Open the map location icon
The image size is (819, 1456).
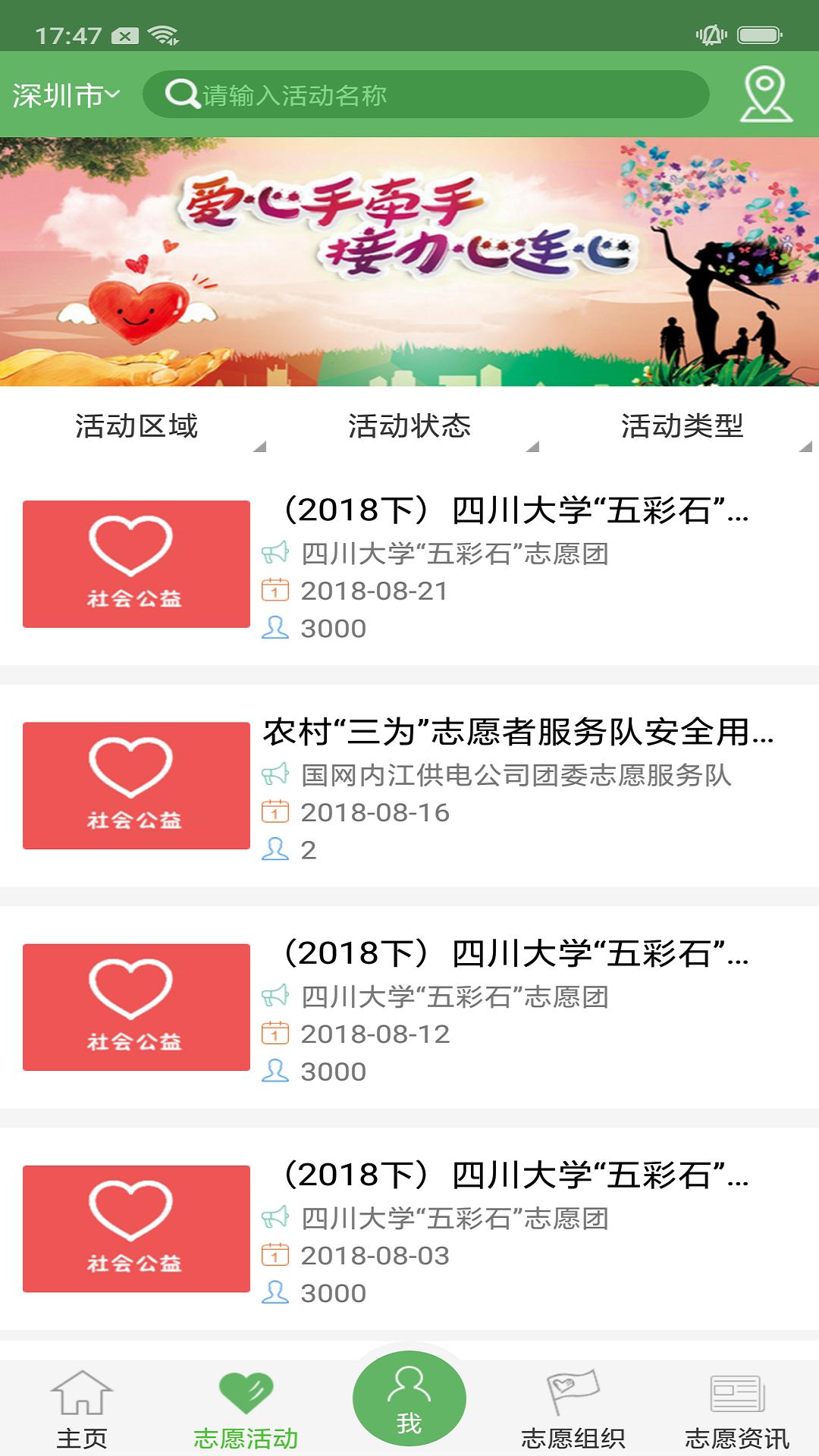pos(765,95)
